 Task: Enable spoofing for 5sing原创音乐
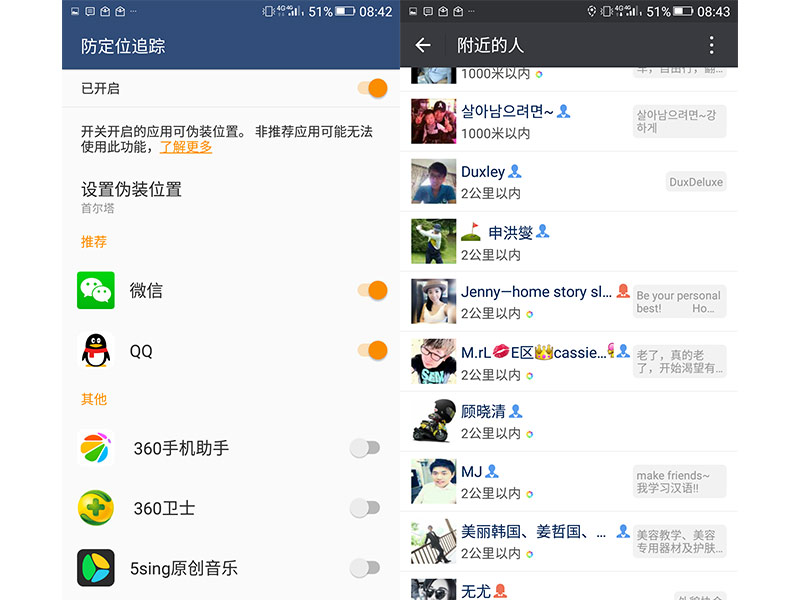(x=365, y=568)
